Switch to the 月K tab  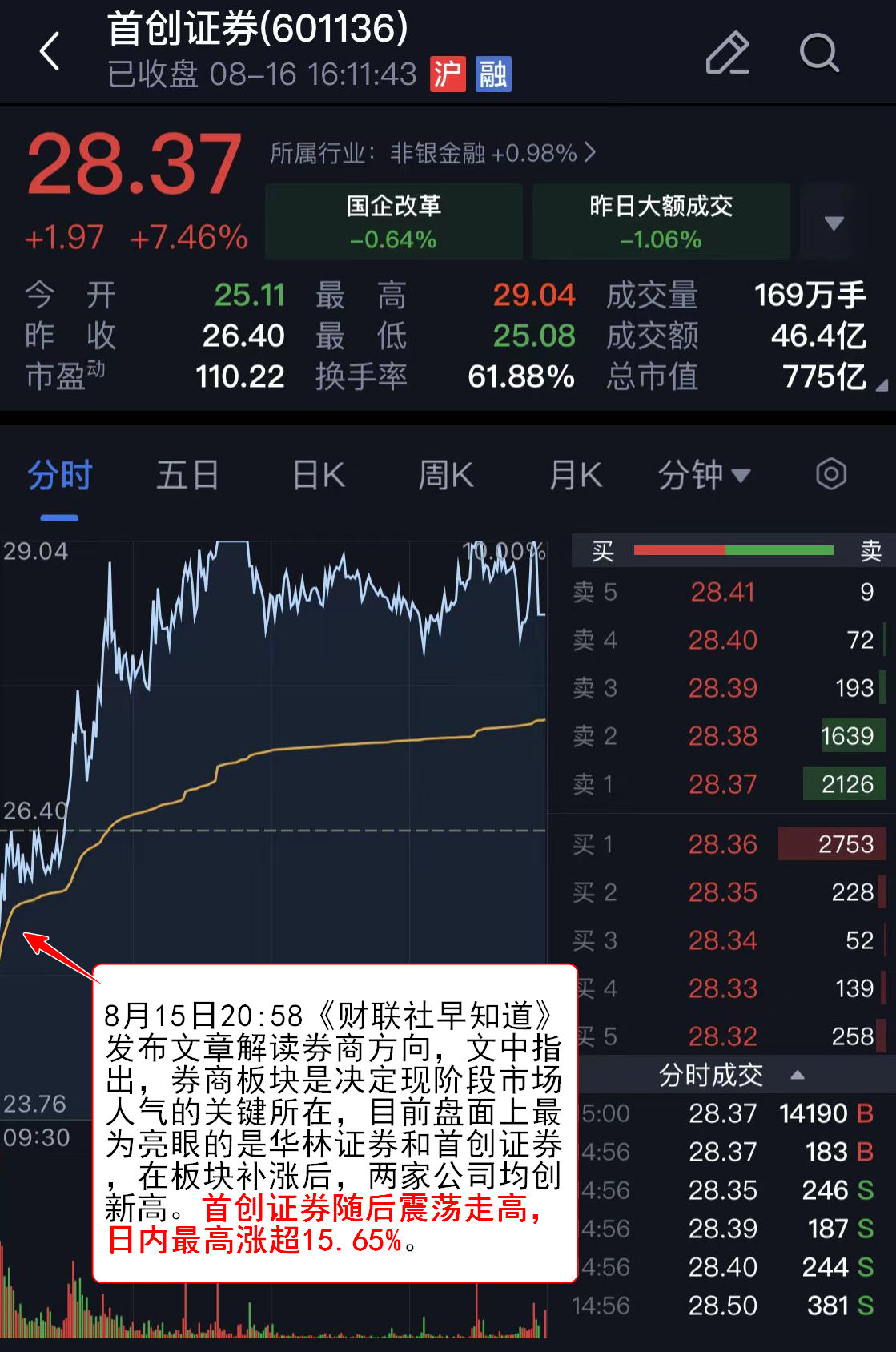[x=575, y=476]
